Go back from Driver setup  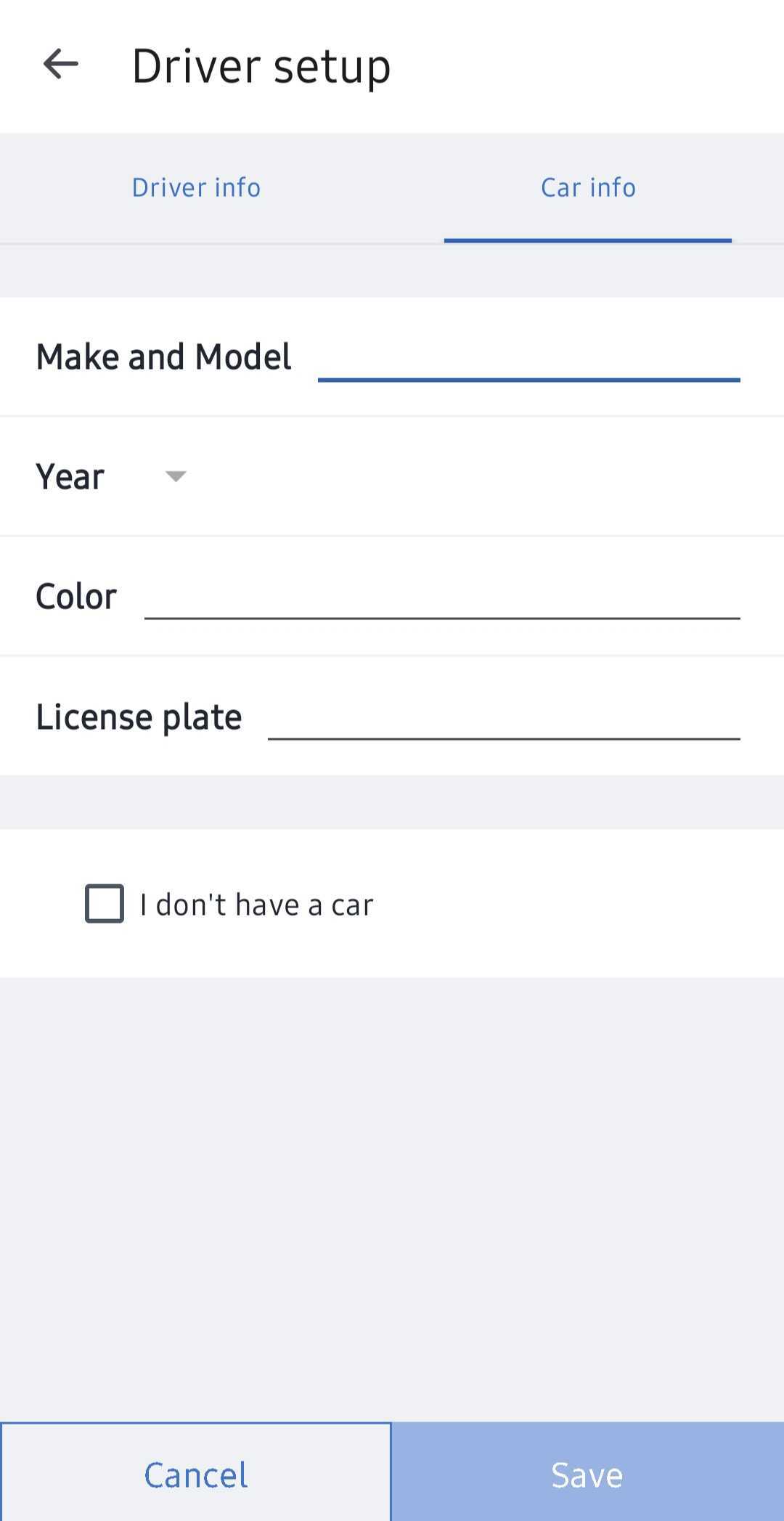click(61, 65)
